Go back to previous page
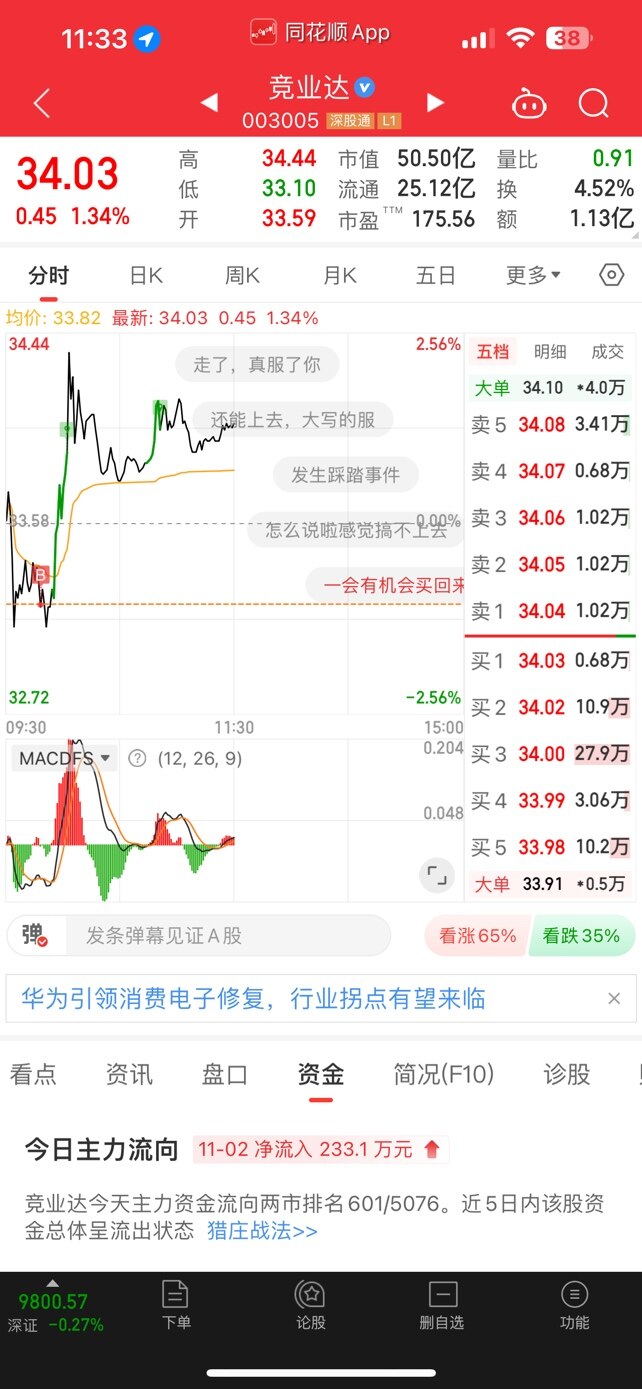Screen dimensions: 642x1389 click(x=42, y=103)
